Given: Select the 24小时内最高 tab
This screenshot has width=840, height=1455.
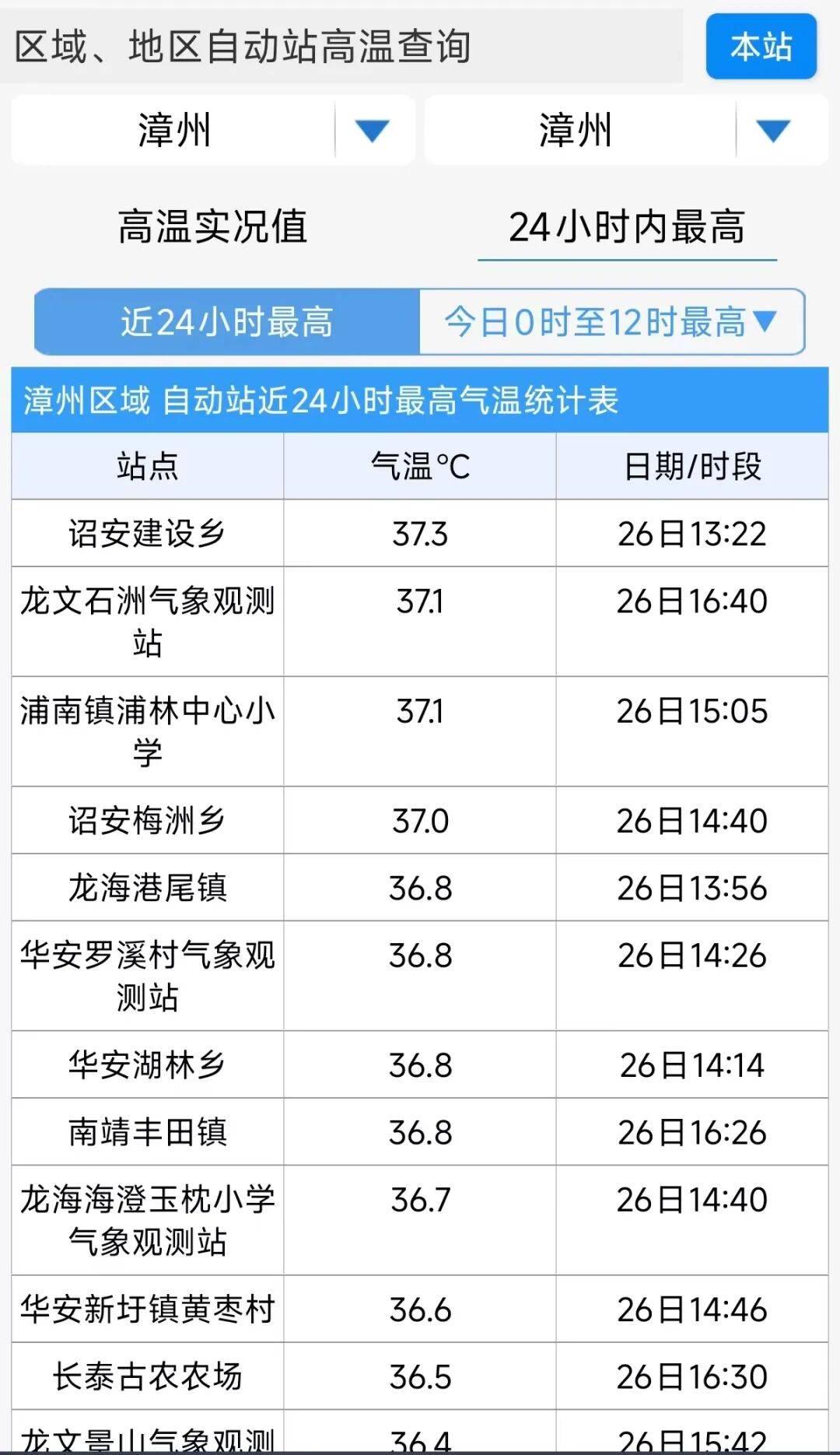Looking at the screenshot, I should pyautogui.click(x=627, y=227).
